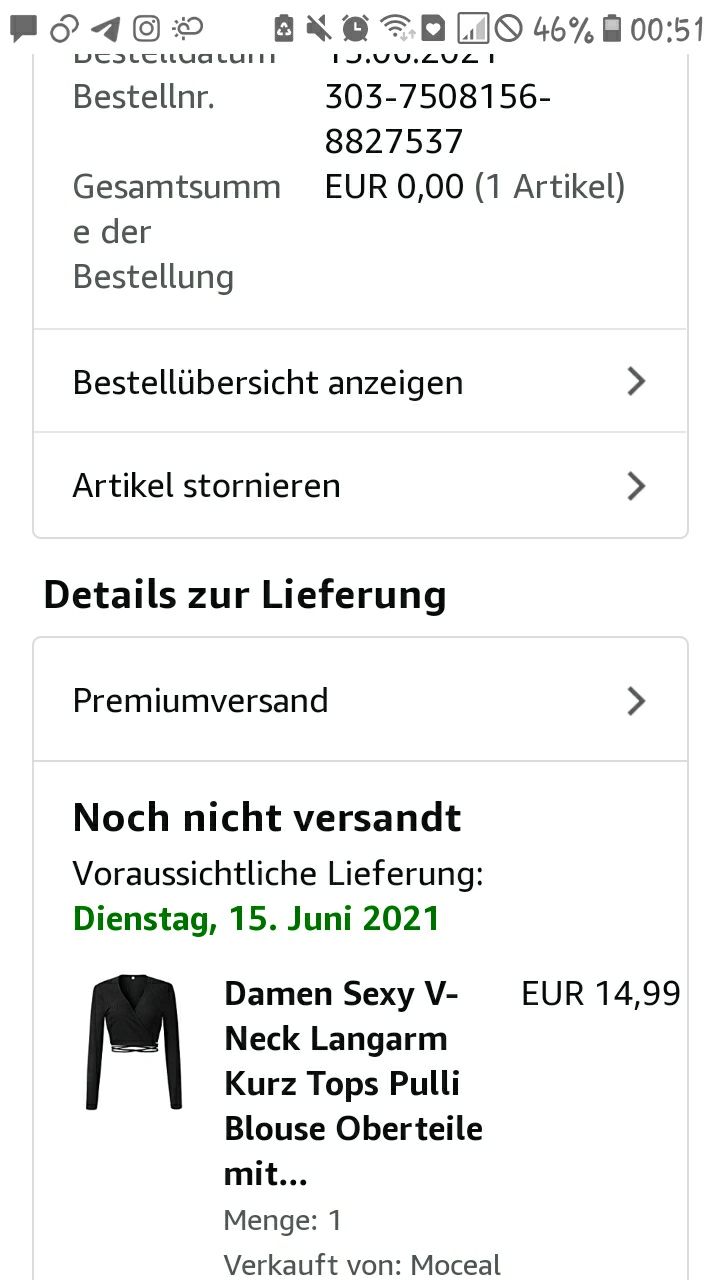720x1280 pixels.
Task: Open the Damen Sexy V-Neck Langarm product title
Action: point(354,1084)
